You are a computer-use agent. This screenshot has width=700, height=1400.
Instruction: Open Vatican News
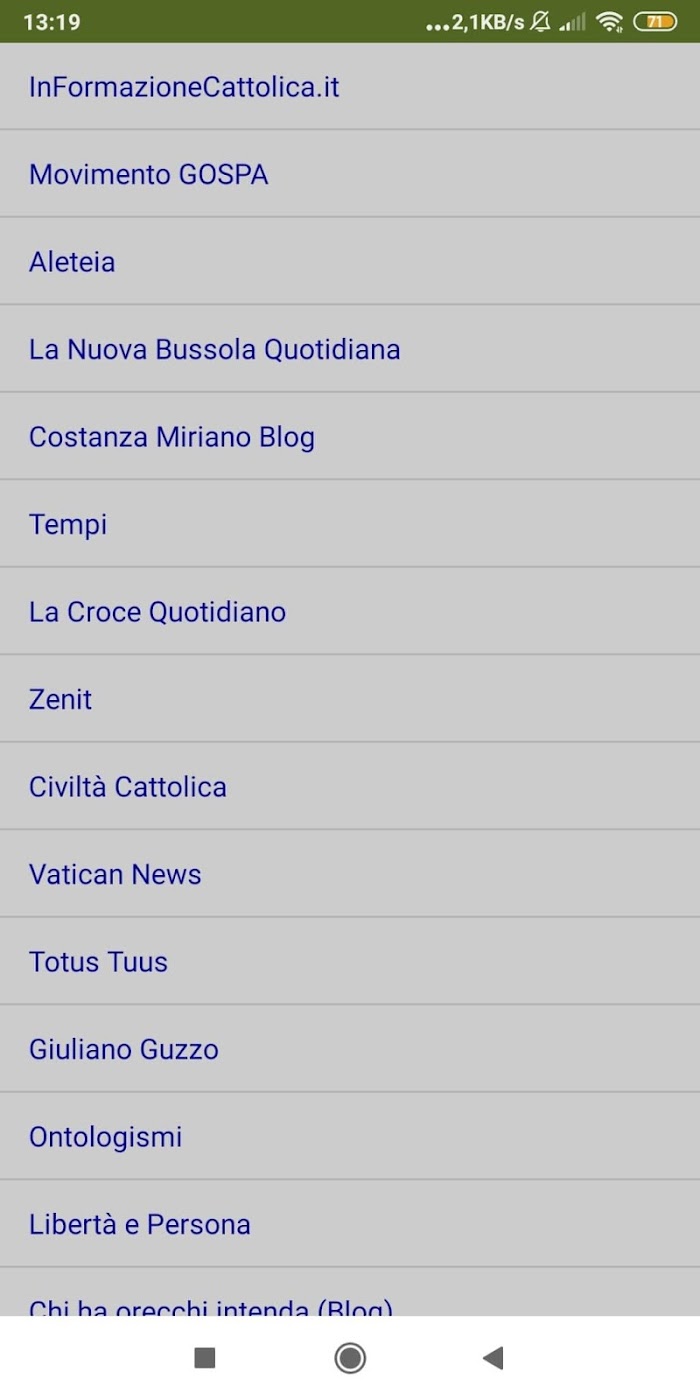pyautogui.click(x=350, y=874)
